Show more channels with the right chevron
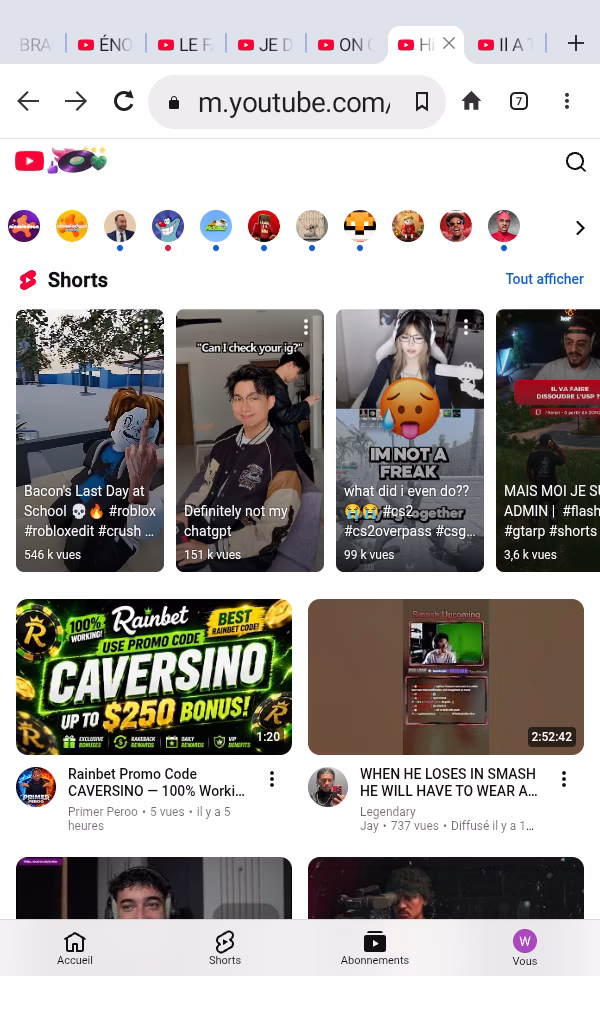Image resolution: width=600 pixels, height=1024 pixels. (x=580, y=228)
